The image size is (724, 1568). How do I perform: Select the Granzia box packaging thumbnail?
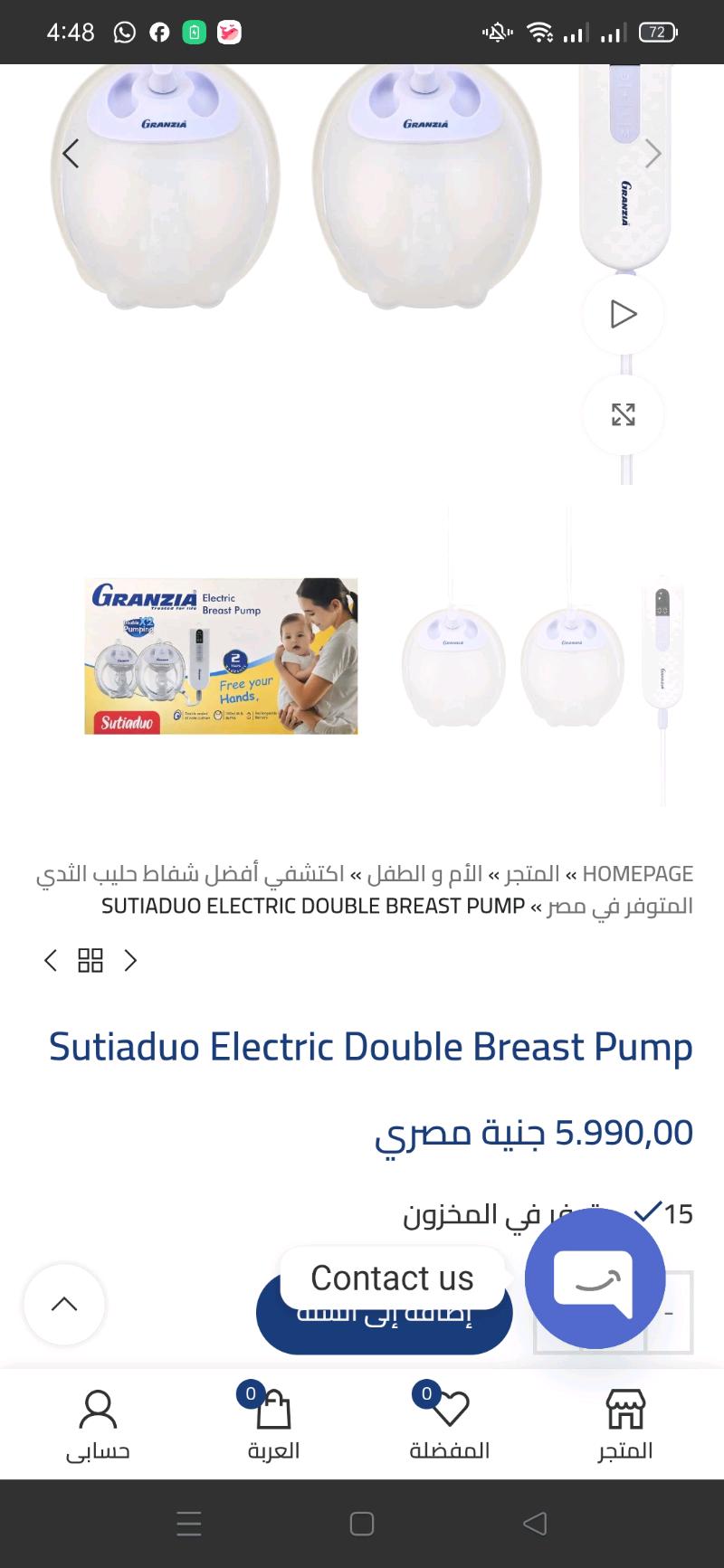(x=222, y=656)
